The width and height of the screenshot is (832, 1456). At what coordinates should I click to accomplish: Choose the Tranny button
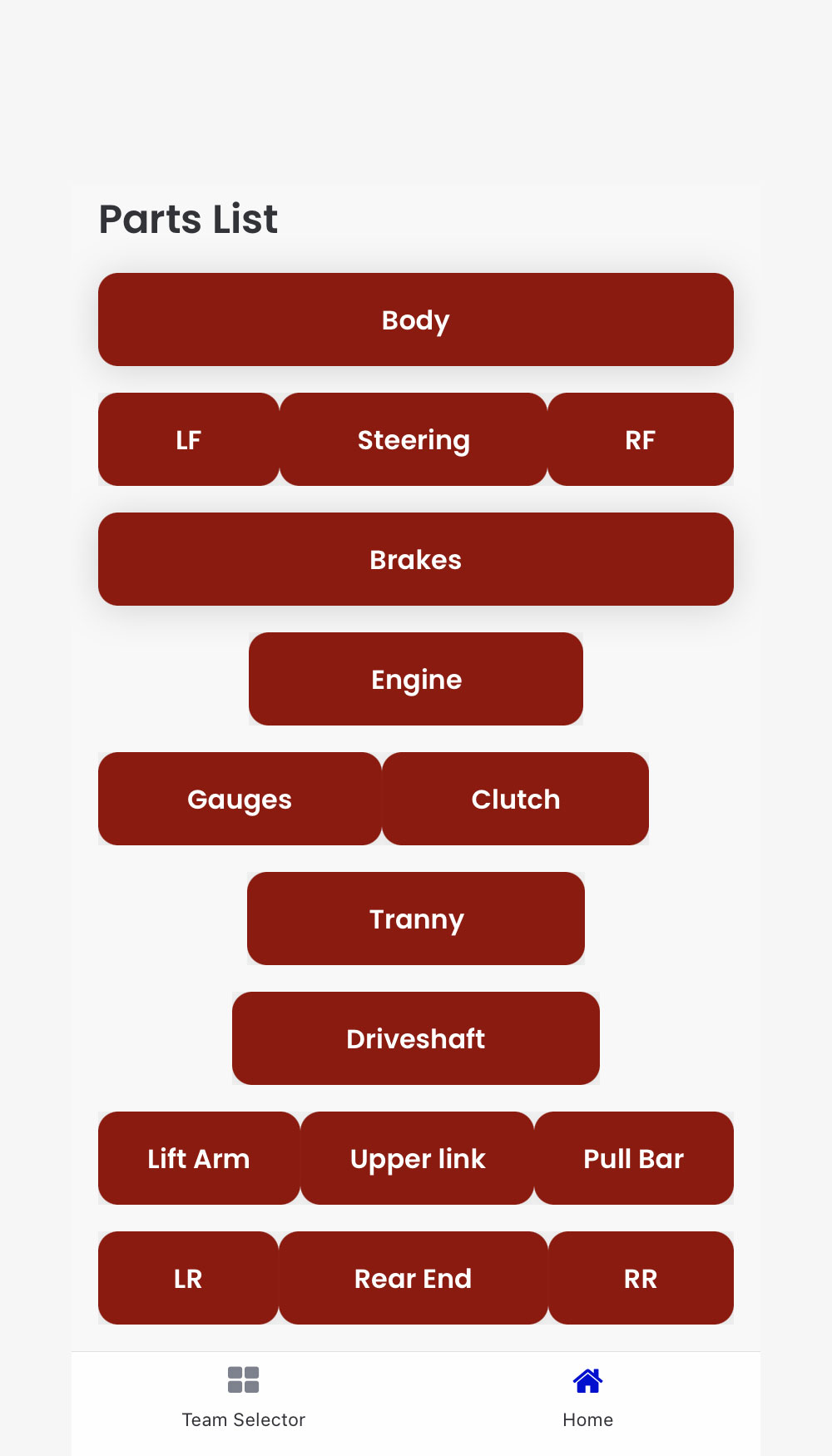(x=415, y=919)
